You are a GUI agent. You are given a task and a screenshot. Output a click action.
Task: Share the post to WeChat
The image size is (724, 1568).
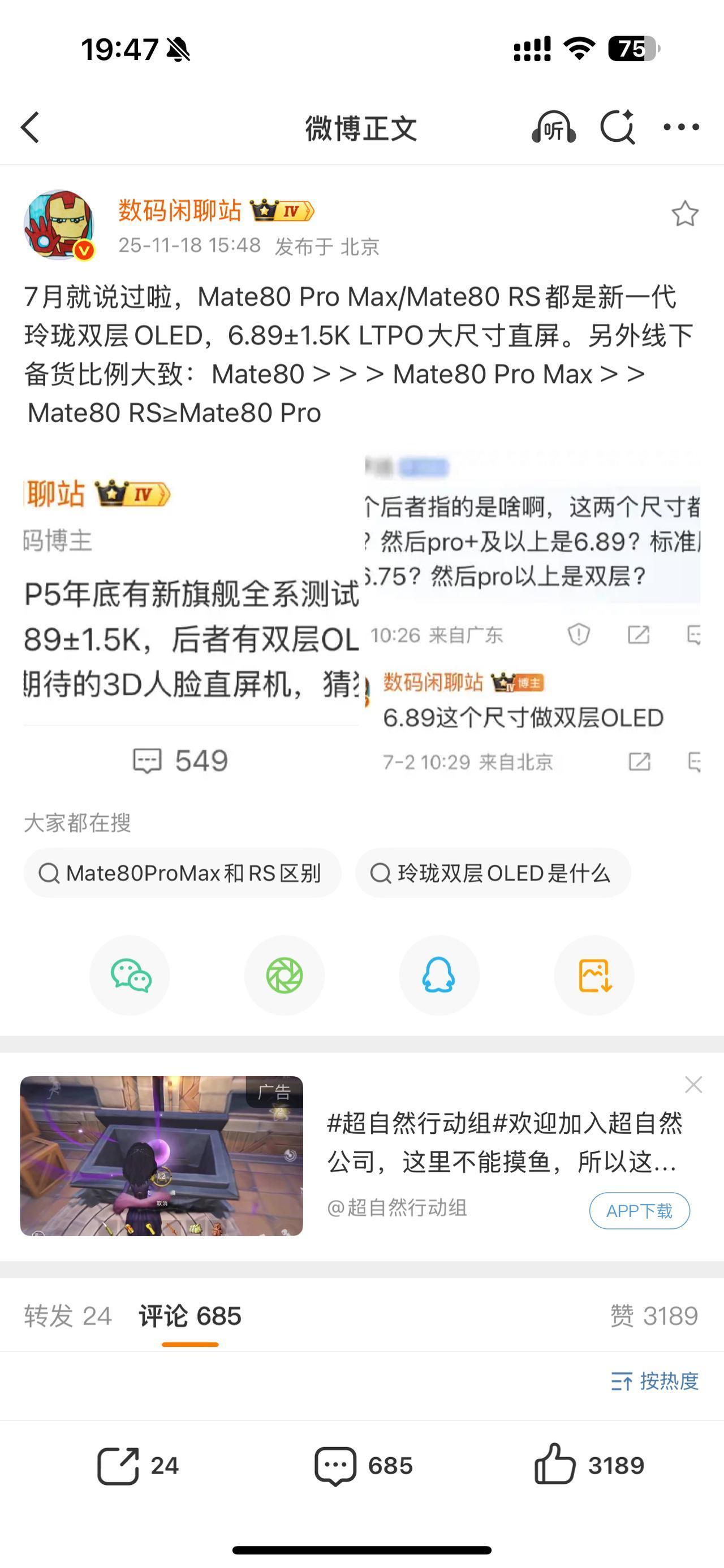coord(130,976)
